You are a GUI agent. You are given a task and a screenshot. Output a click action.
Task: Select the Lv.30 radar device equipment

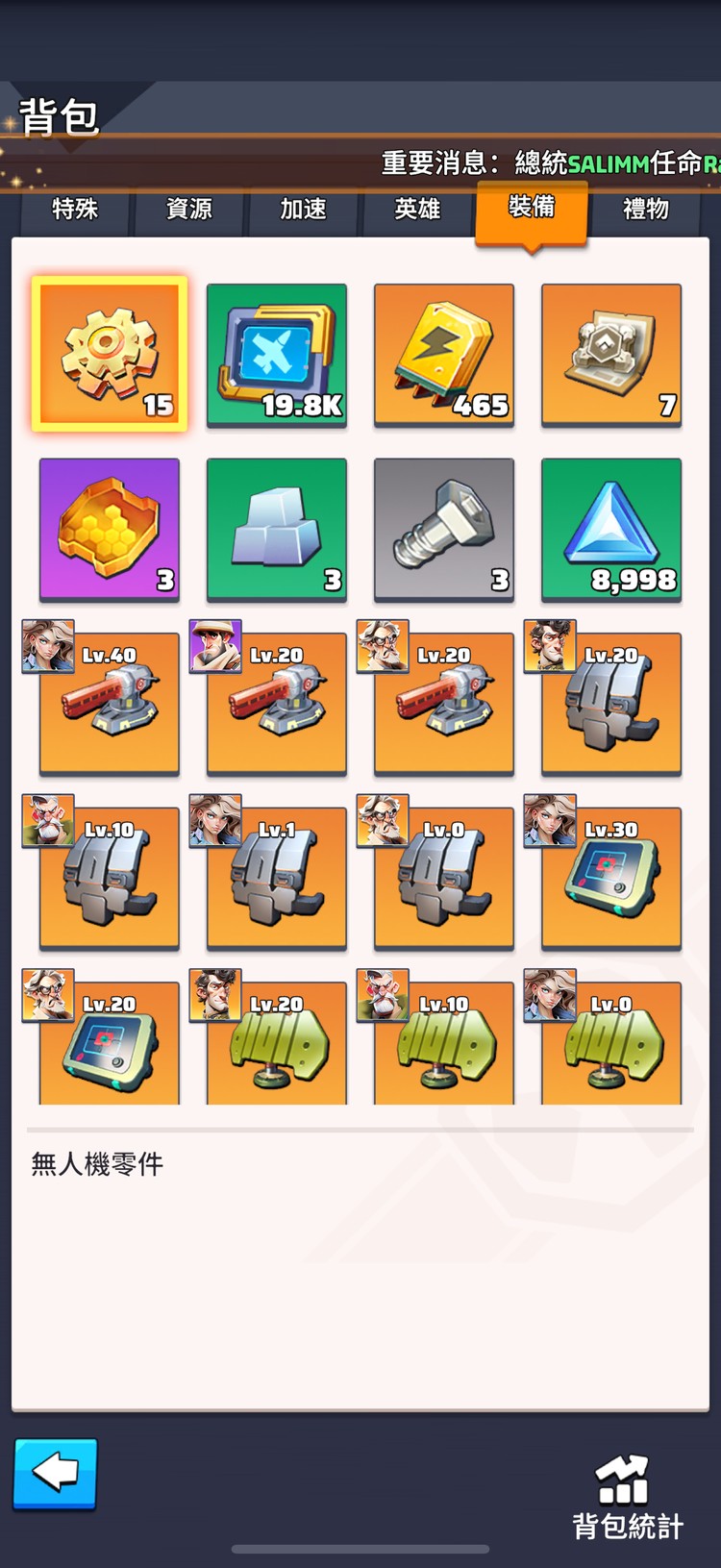click(x=611, y=878)
